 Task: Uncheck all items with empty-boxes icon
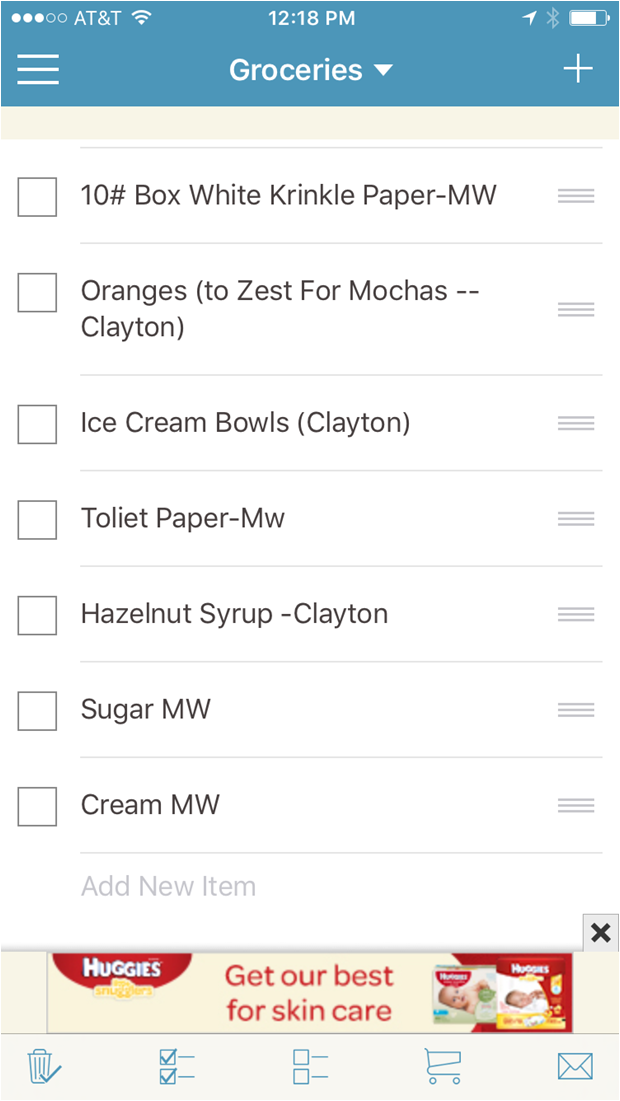pos(310,1067)
